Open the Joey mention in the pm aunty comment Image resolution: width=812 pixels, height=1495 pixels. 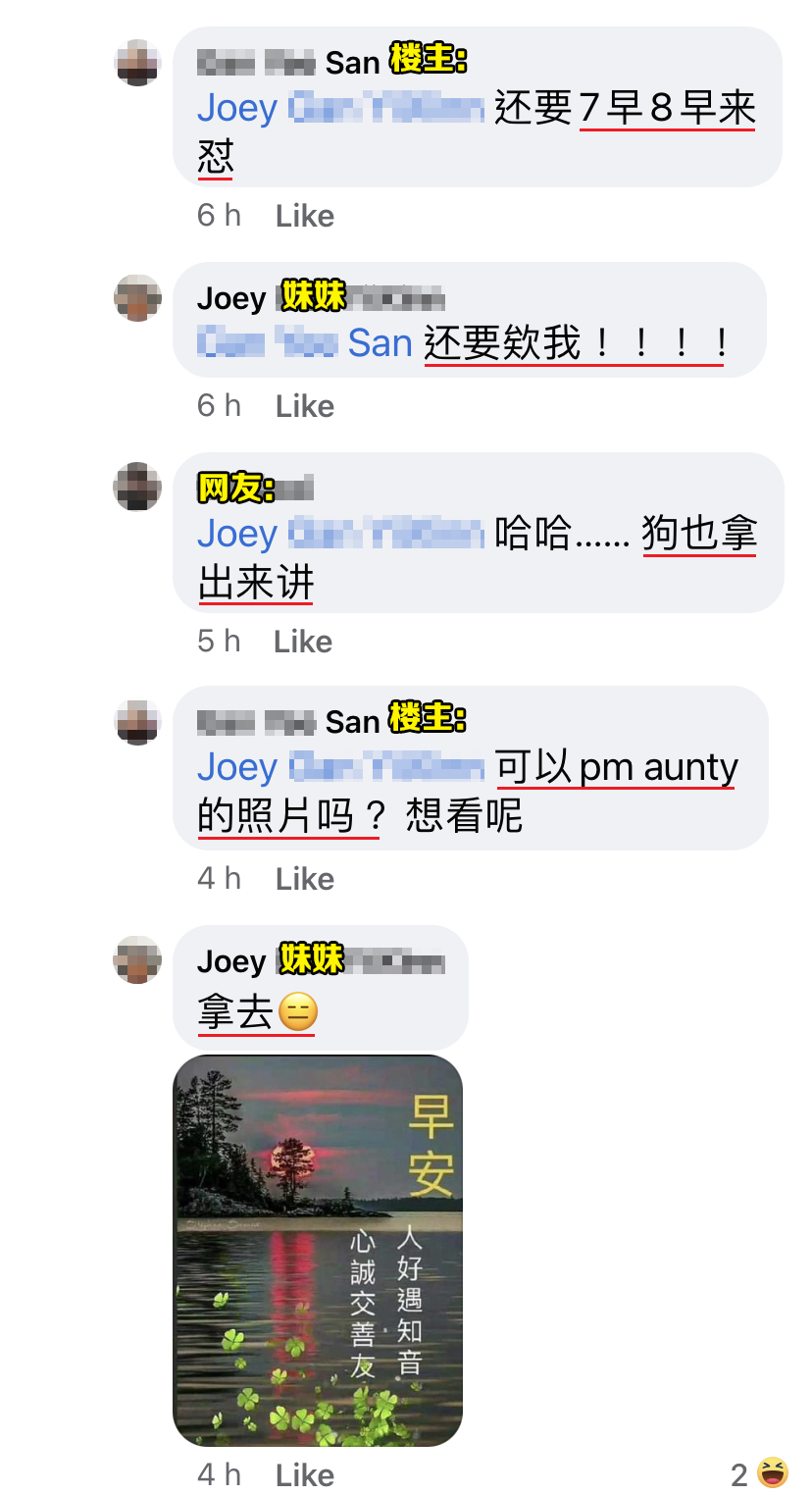[x=339, y=767]
